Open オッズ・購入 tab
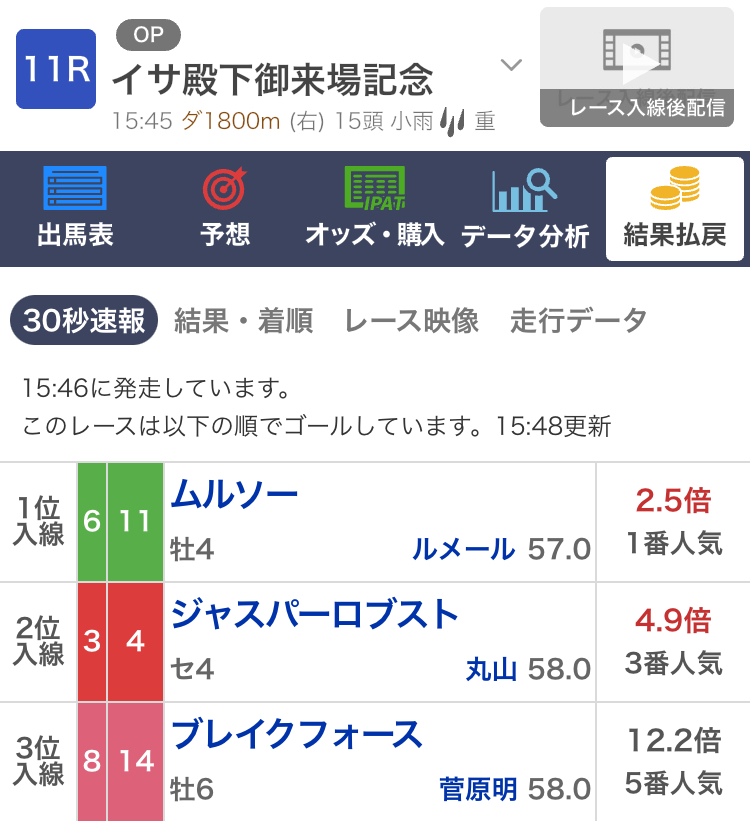This screenshot has height=821, width=750. tap(374, 208)
